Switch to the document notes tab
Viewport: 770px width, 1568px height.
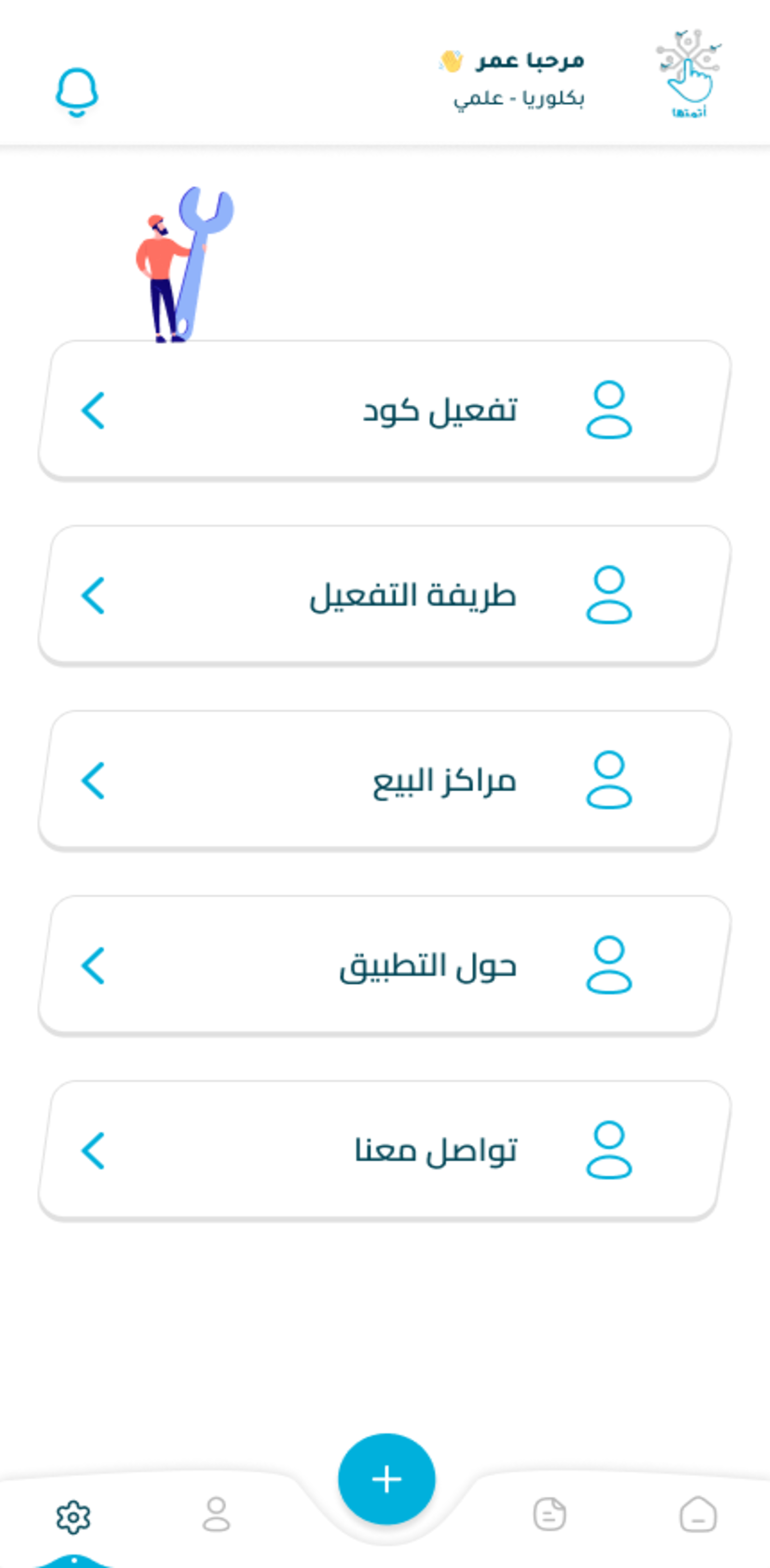550,1514
